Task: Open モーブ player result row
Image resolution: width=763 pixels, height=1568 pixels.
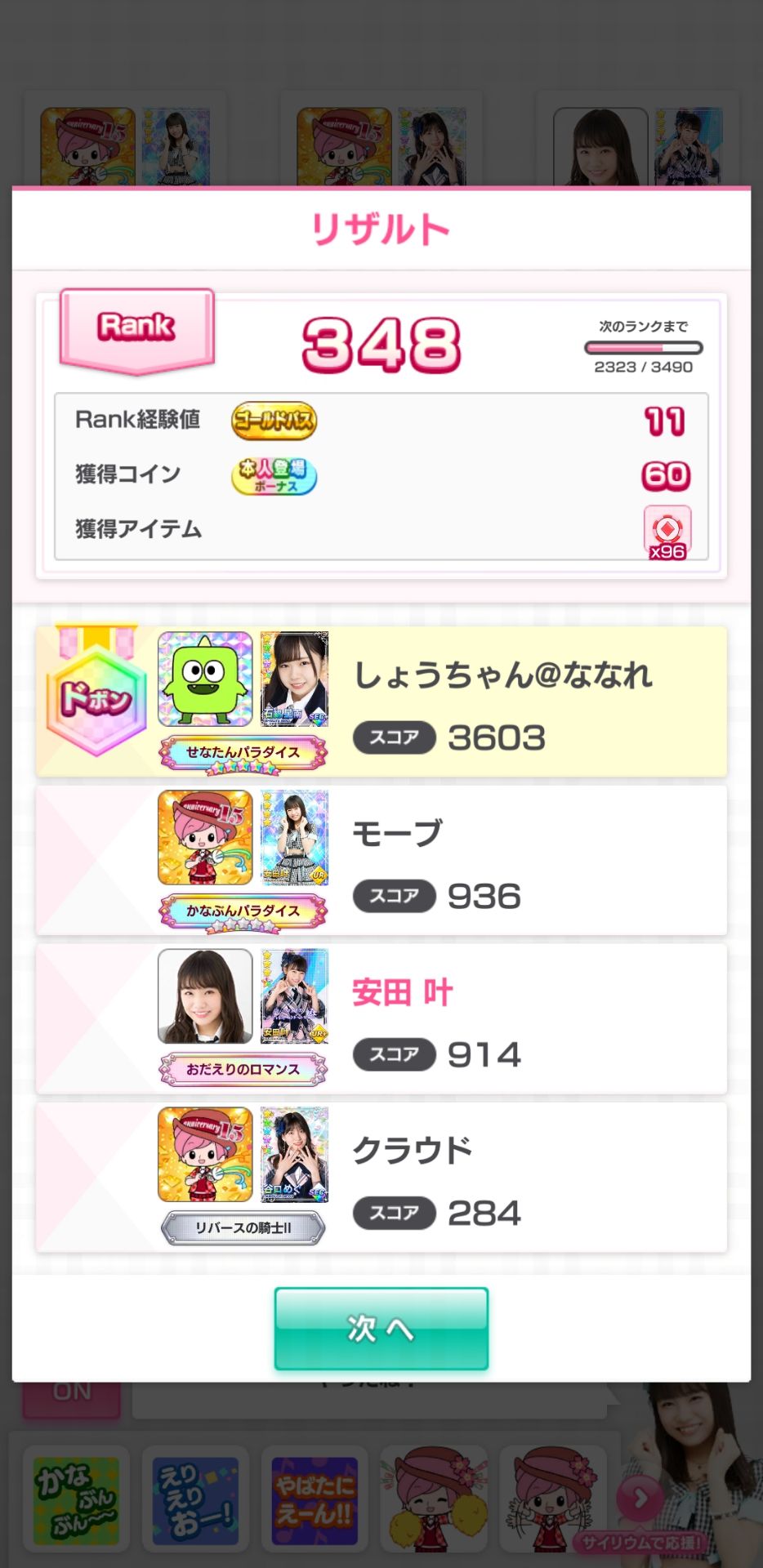Action: (x=381, y=860)
